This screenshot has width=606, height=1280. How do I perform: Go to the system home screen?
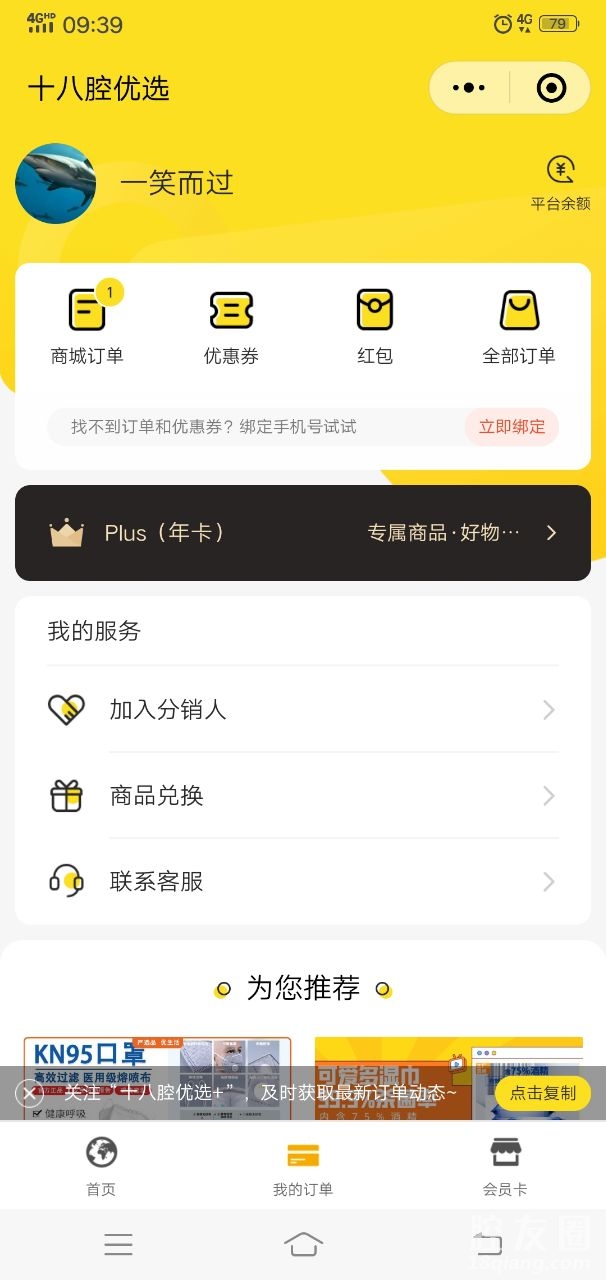click(x=303, y=1244)
